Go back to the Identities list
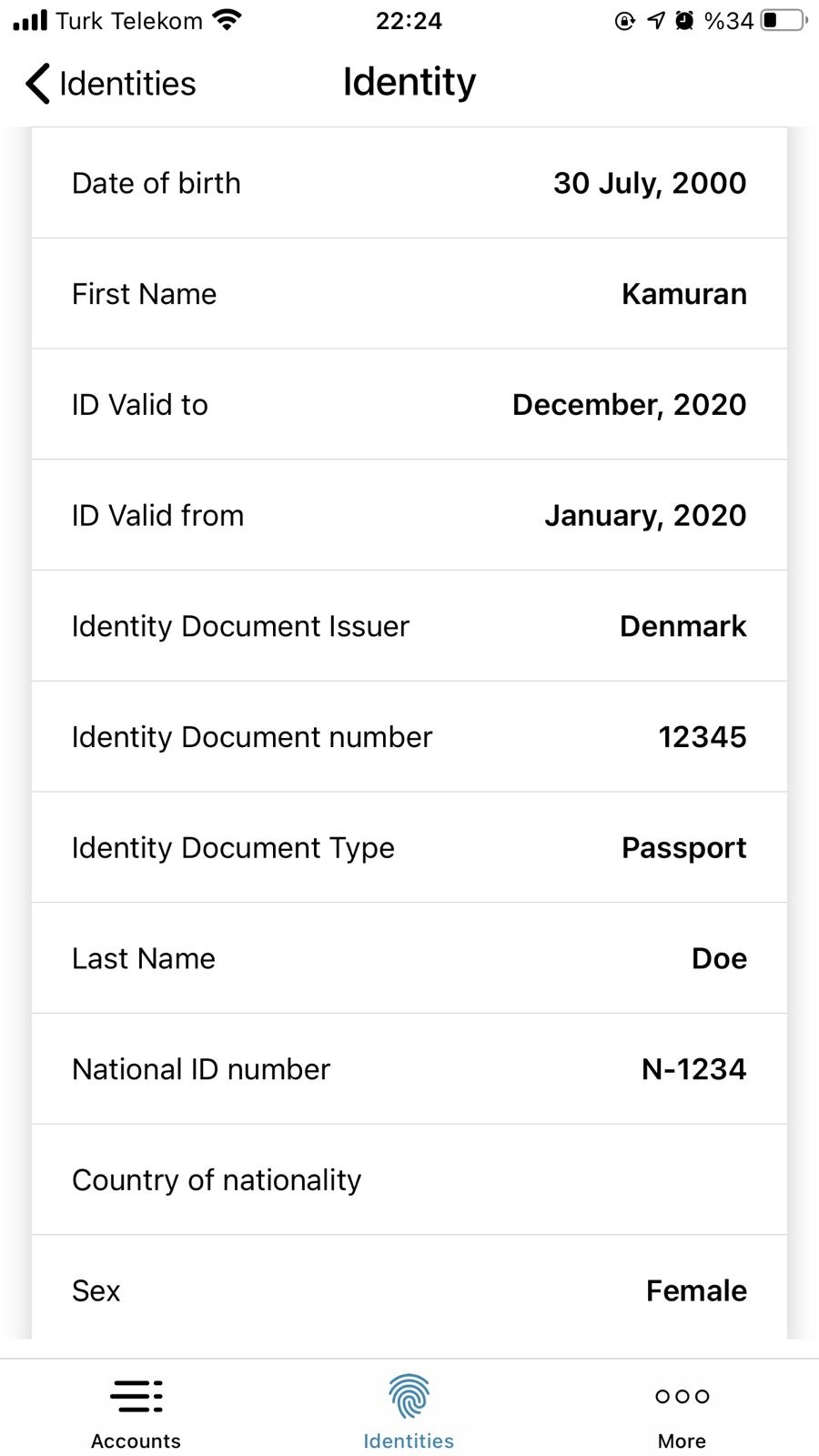 tap(110, 84)
